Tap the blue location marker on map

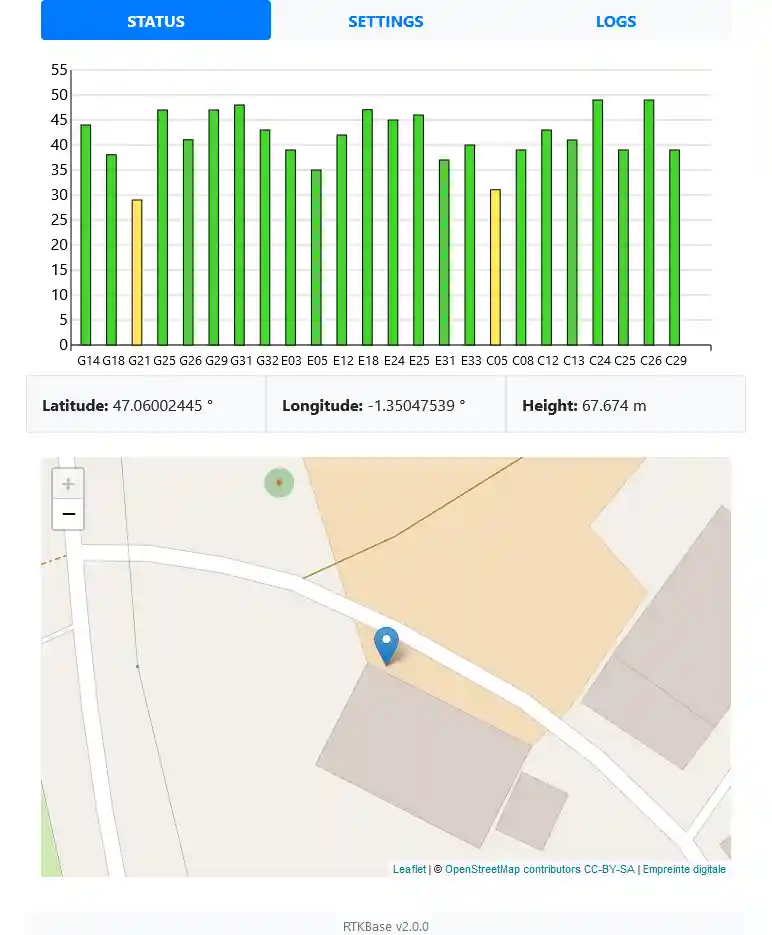[386, 643]
